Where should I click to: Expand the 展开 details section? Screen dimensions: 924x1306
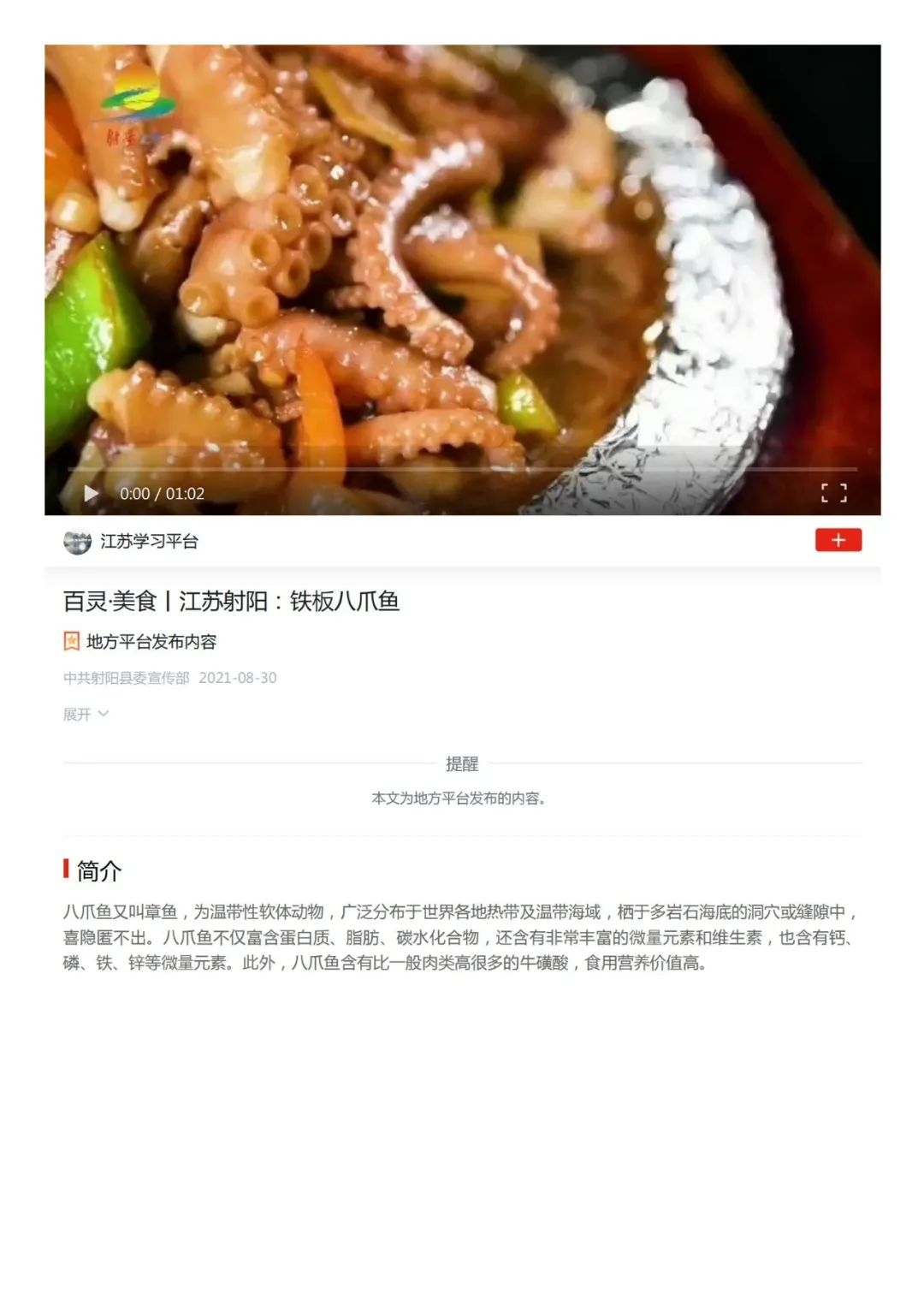[x=86, y=714]
